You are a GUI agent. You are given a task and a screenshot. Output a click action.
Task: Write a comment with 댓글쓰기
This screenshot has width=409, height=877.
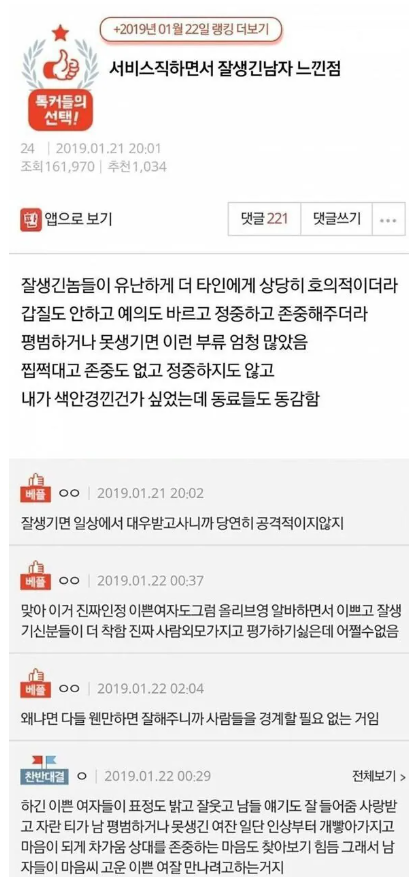tap(337, 219)
